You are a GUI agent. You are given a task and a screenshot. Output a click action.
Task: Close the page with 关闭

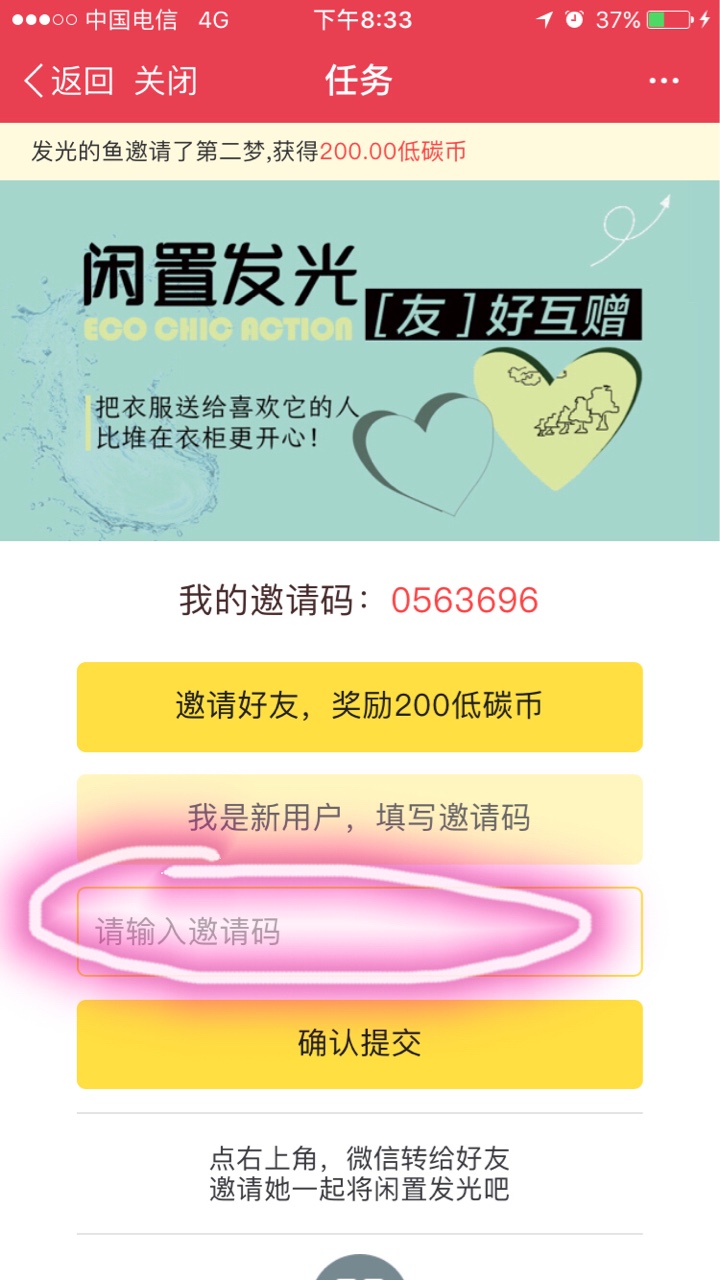pos(166,81)
